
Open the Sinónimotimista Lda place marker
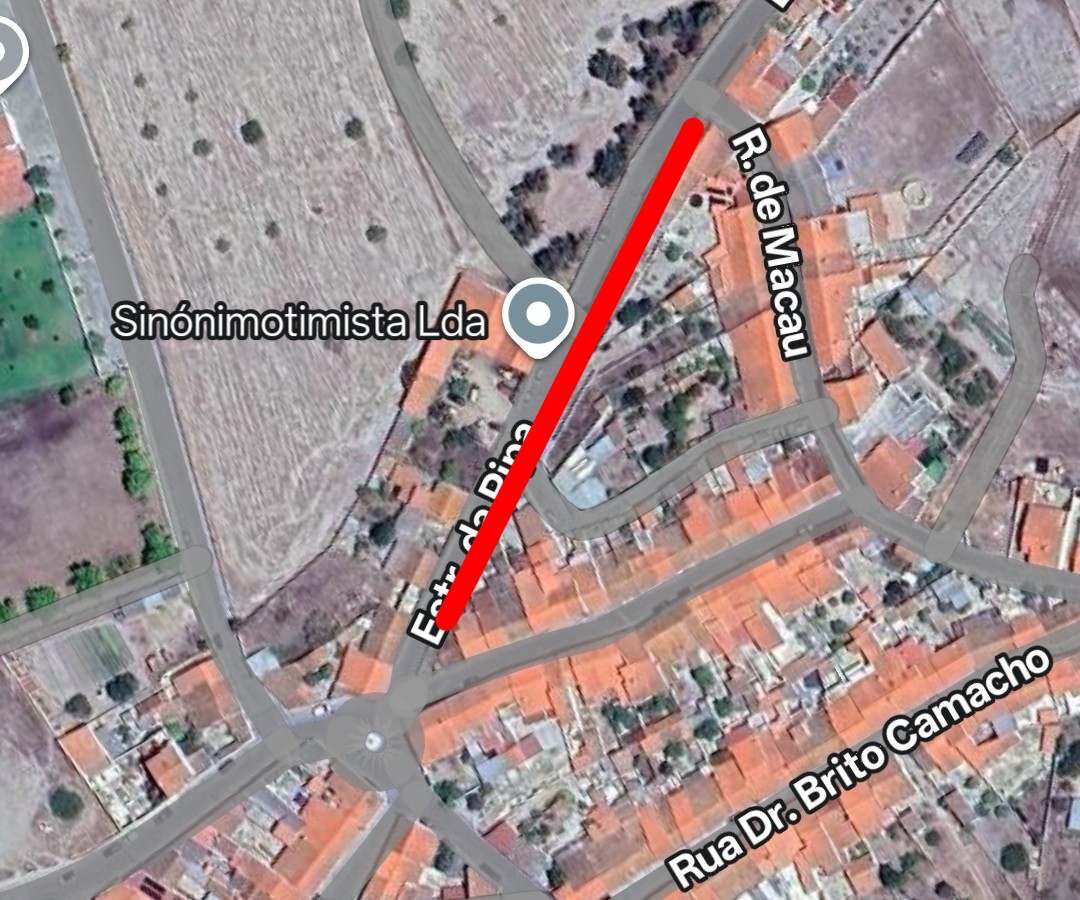(x=538, y=317)
